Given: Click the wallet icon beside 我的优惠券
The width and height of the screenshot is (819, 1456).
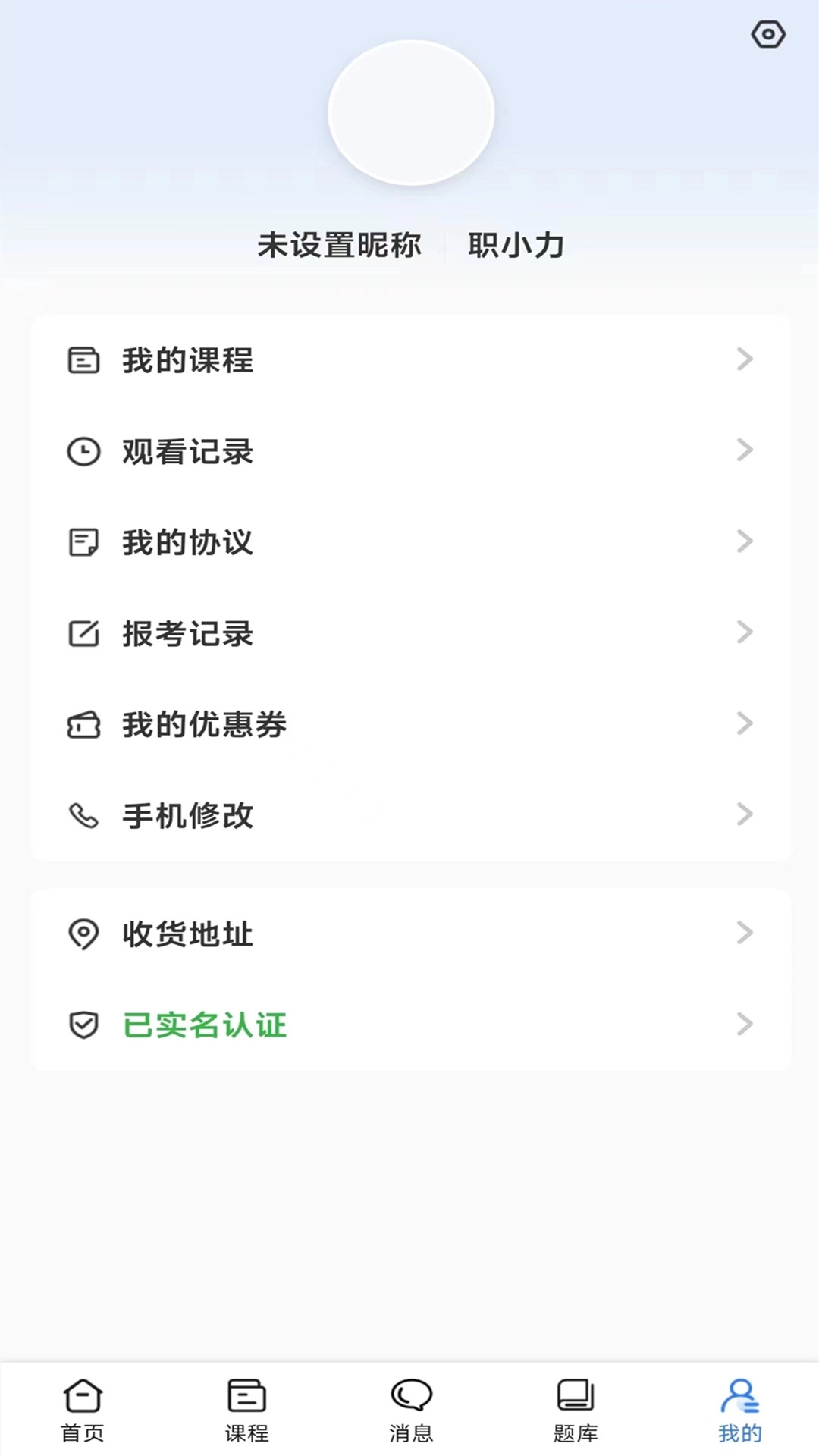Looking at the screenshot, I should tap(83, 724).
